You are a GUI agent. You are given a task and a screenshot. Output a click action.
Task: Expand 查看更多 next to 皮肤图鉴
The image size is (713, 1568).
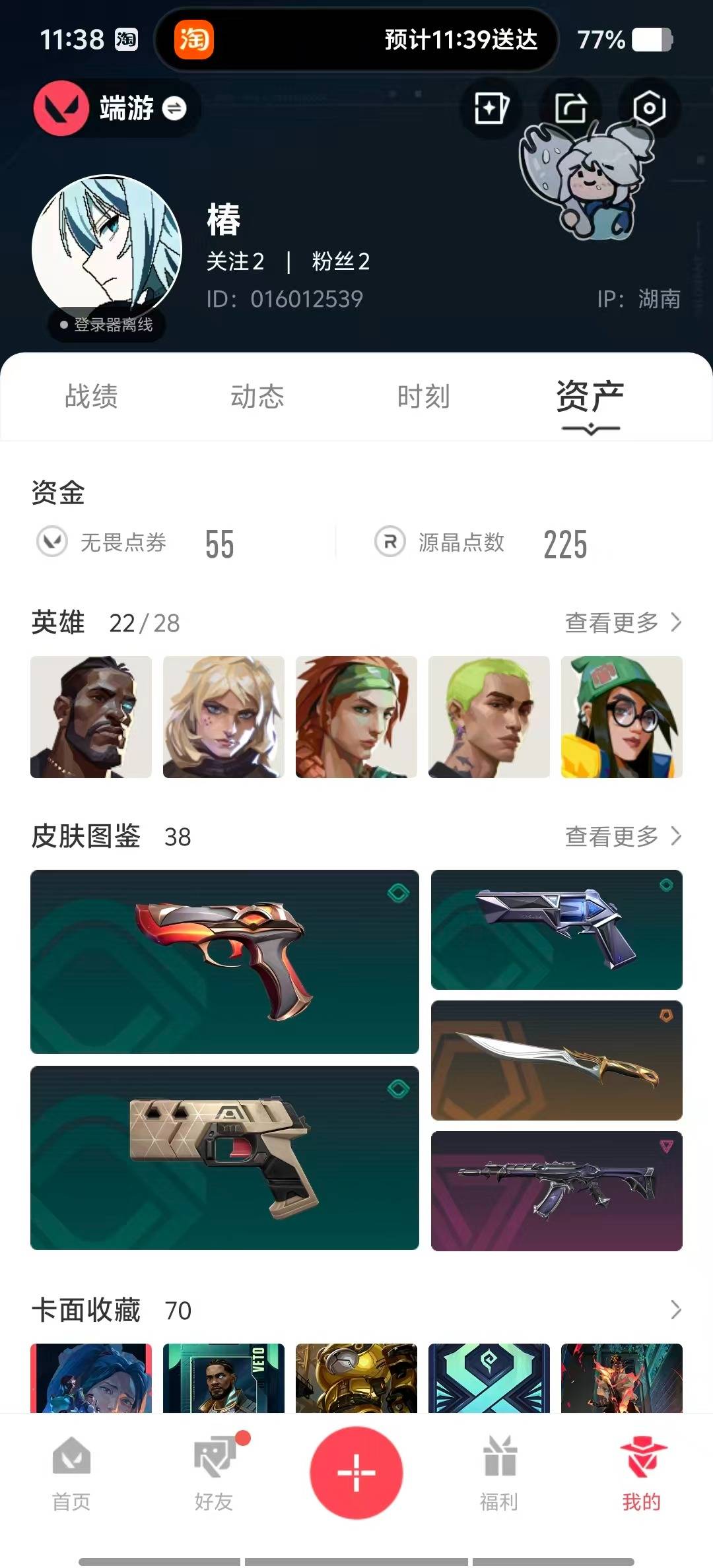point(621,837)
